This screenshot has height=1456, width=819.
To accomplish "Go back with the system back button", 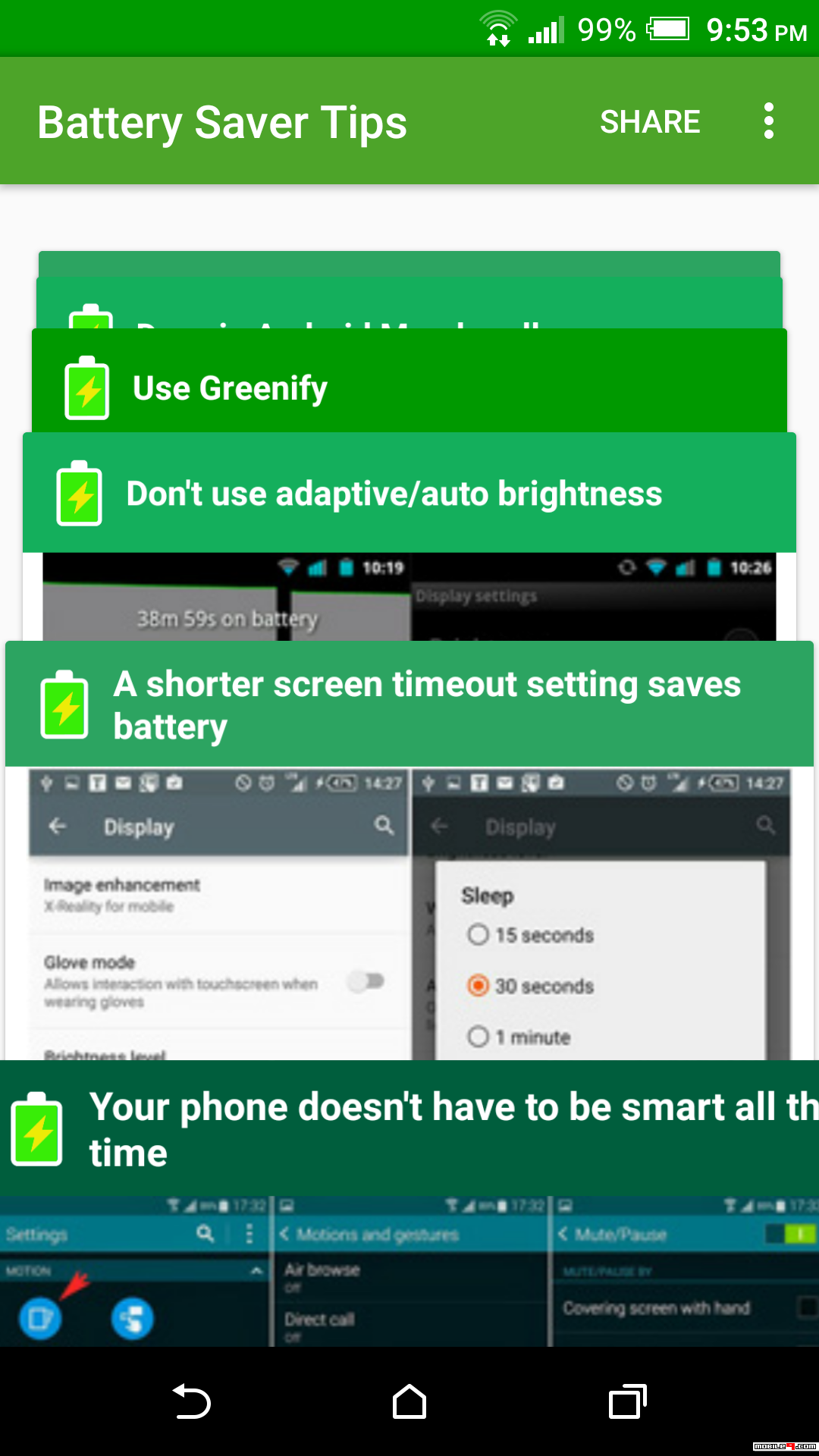I will 191,1401.
